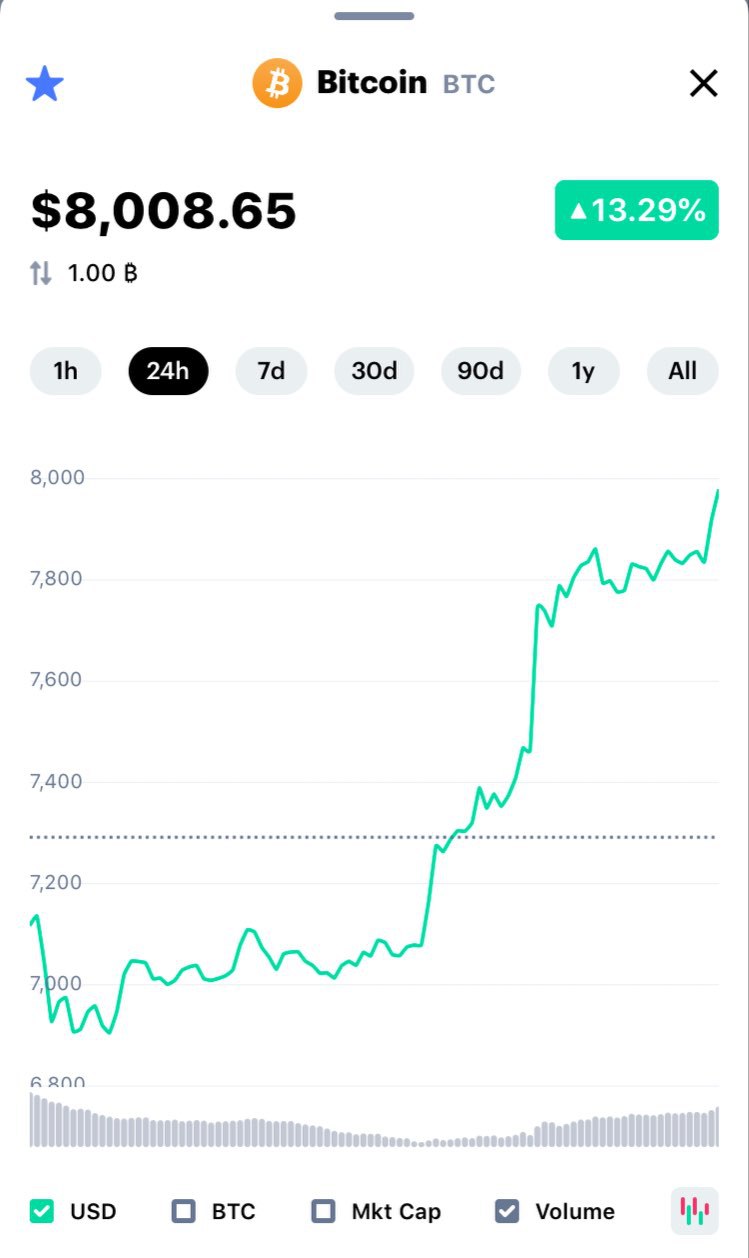This screenshot has height=1258, width=749.
Task: Disable the Volume checkbox
Action: 507,1211
